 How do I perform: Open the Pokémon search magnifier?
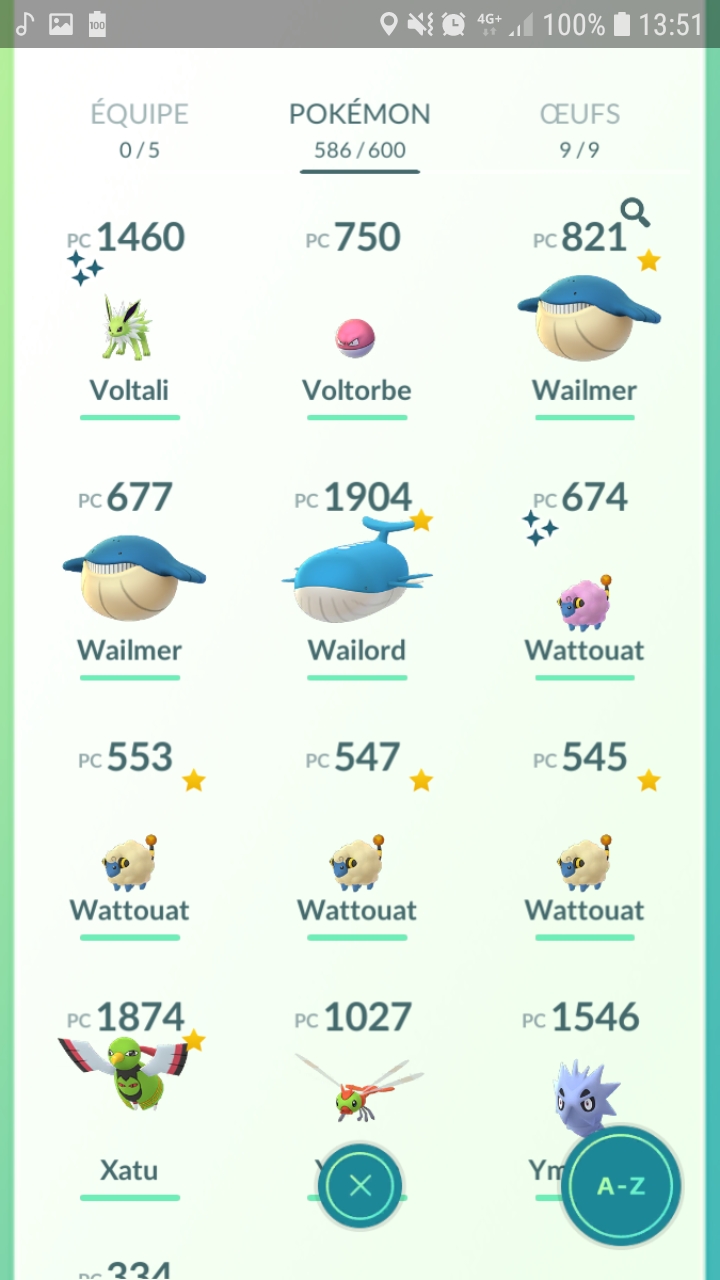635,212
